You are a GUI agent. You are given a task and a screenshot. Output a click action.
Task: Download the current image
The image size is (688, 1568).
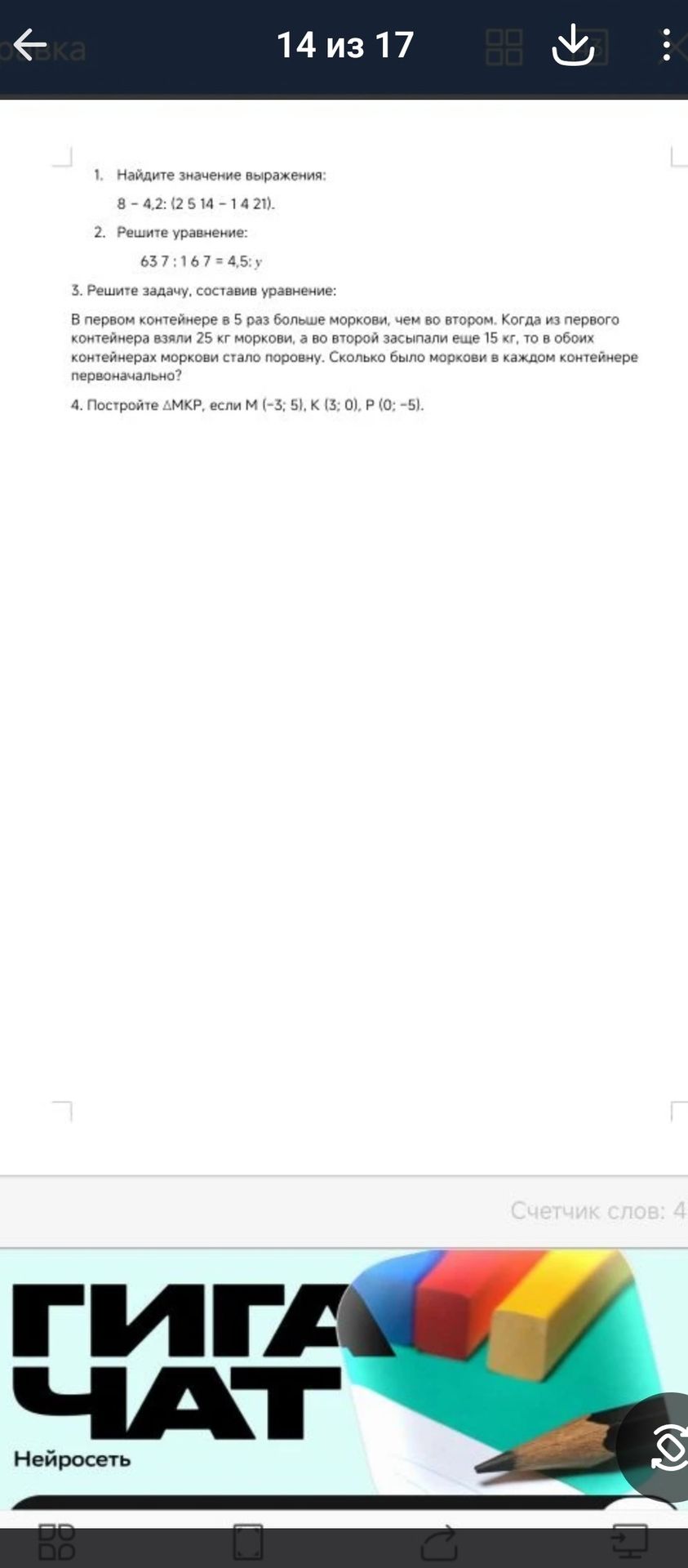click(x=573, y=45)
